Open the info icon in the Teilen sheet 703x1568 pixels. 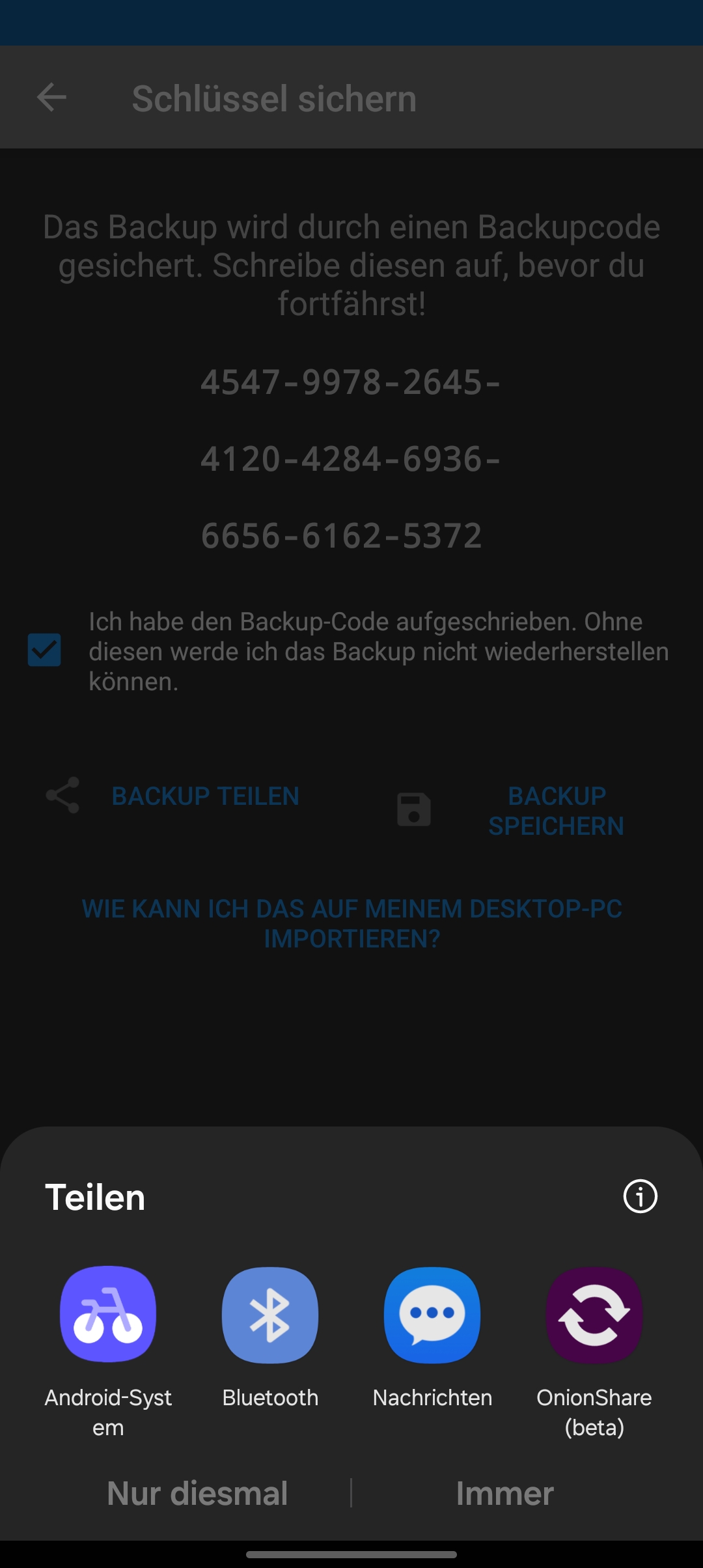pyautogui.click(x=640, y=1196)
